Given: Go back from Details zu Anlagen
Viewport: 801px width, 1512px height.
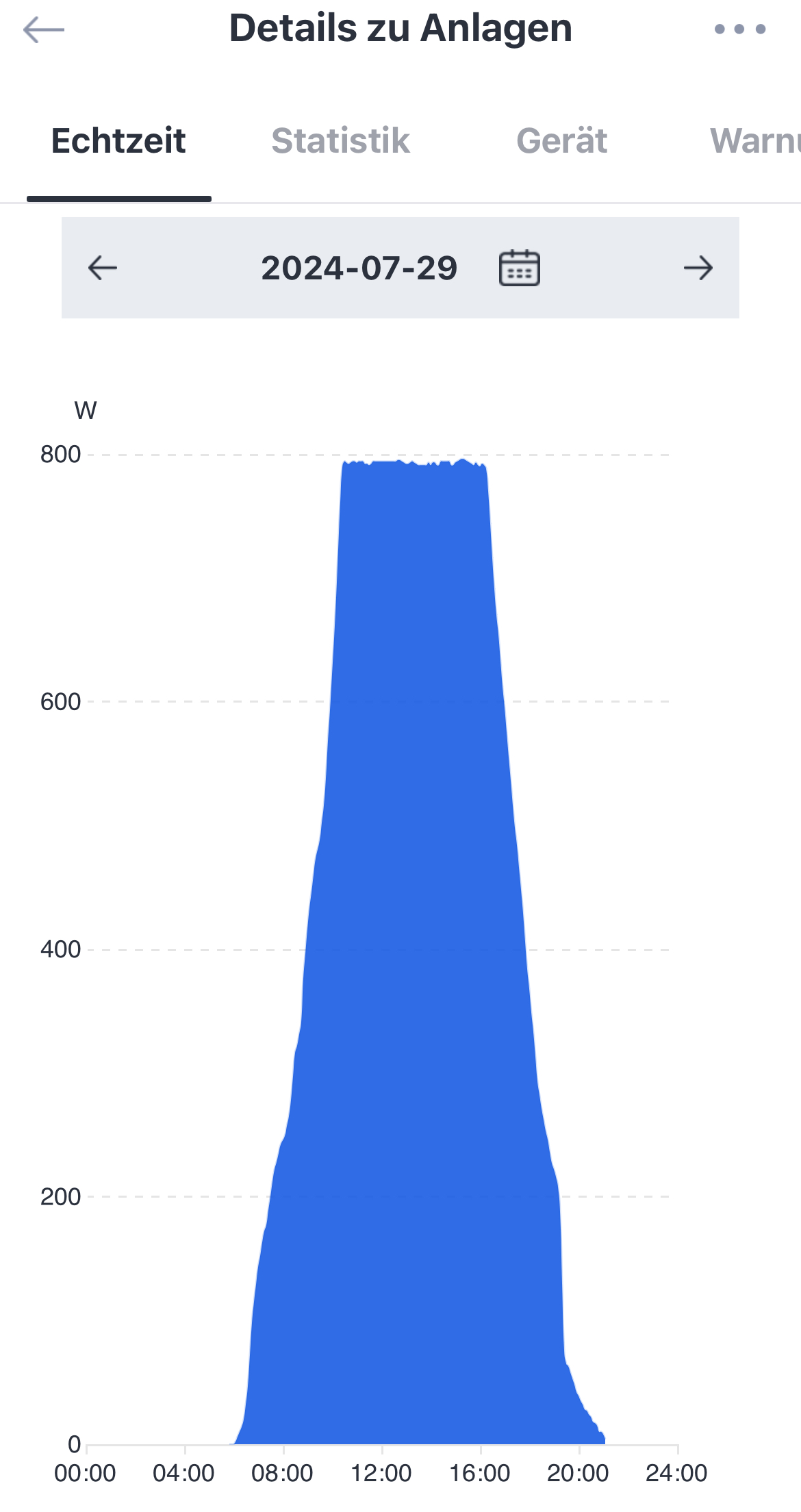Looking at the screenshot, I should [44, 29].
